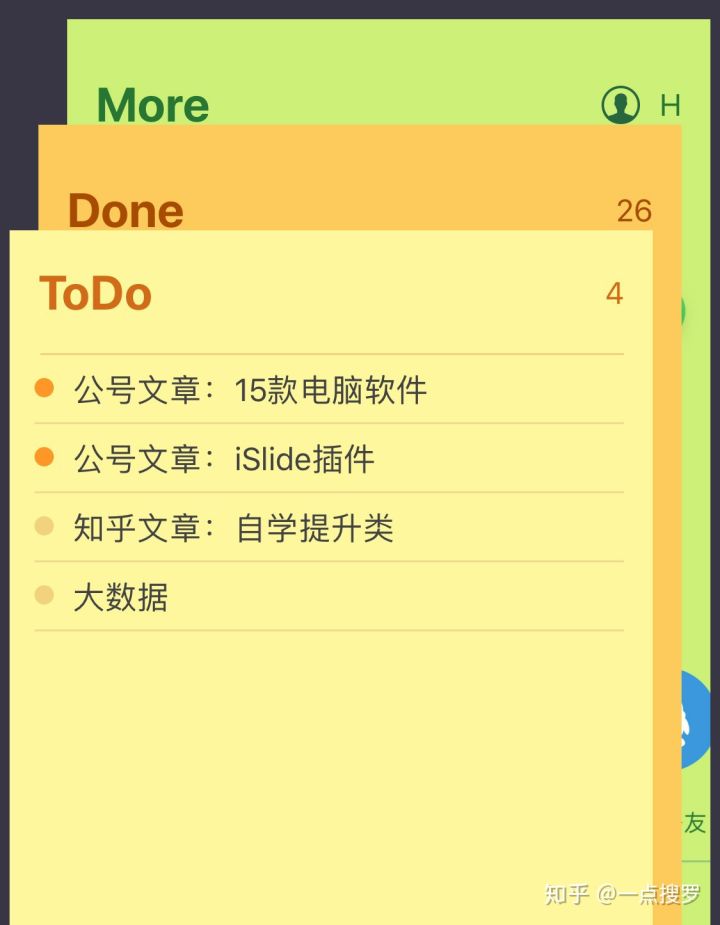
Task: Open task 公号文章：iSlide插件
Action: tap(222, 458)
